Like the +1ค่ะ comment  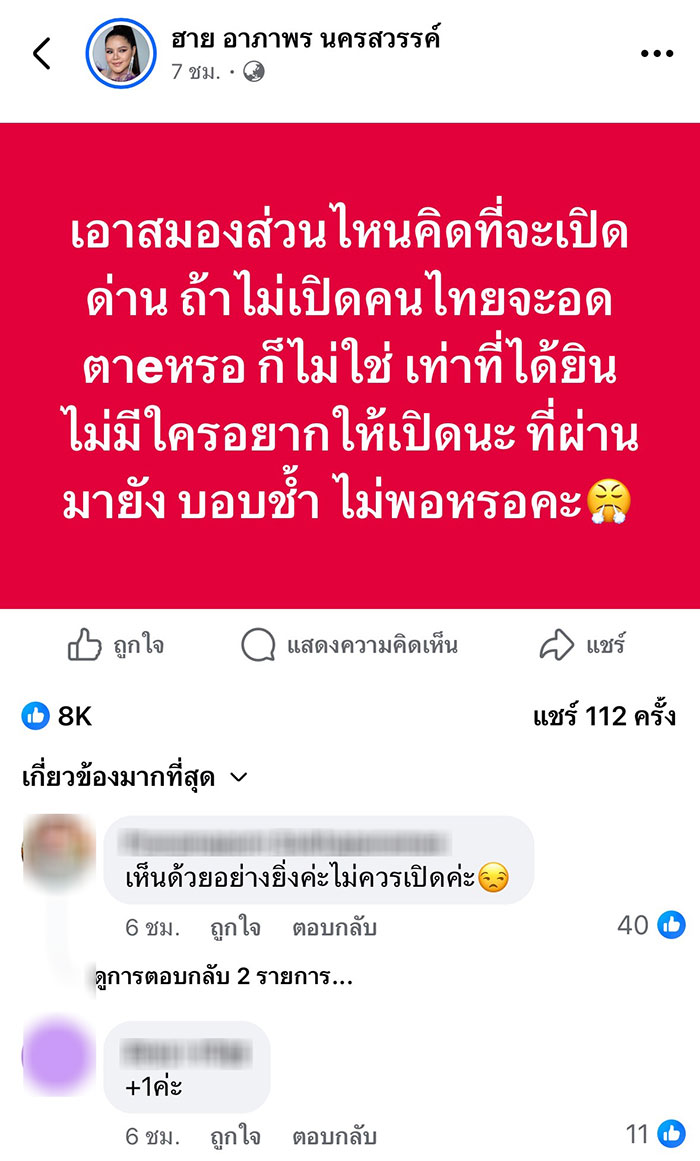[235, 1136]
